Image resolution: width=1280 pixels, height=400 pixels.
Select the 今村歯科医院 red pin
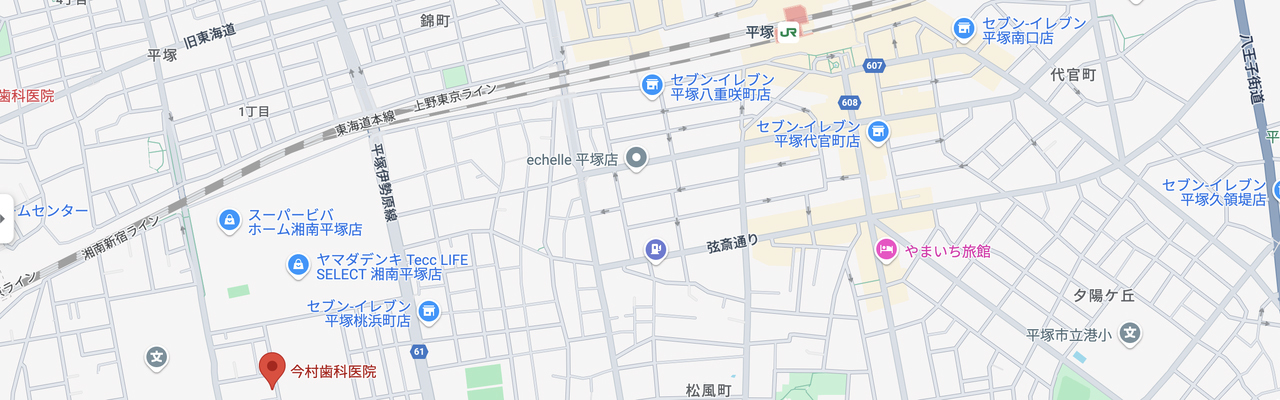tap(272, 368)
